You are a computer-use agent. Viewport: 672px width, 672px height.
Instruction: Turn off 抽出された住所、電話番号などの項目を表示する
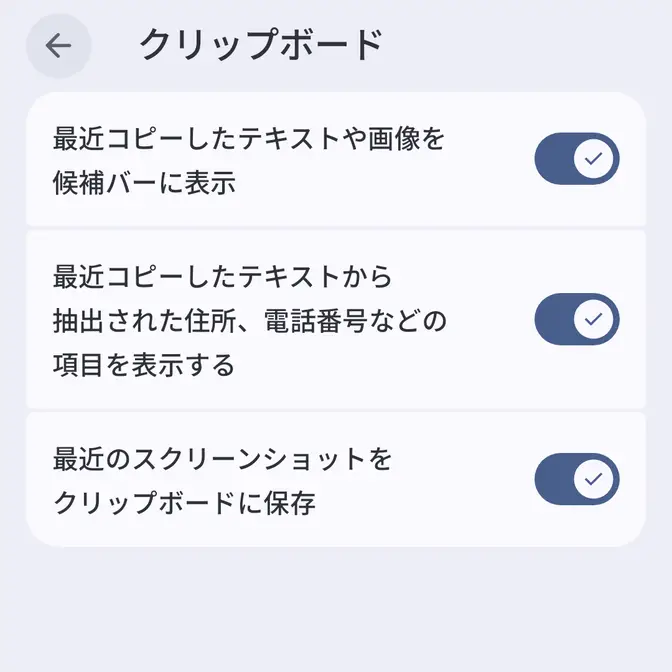click(x=577, y=319)
